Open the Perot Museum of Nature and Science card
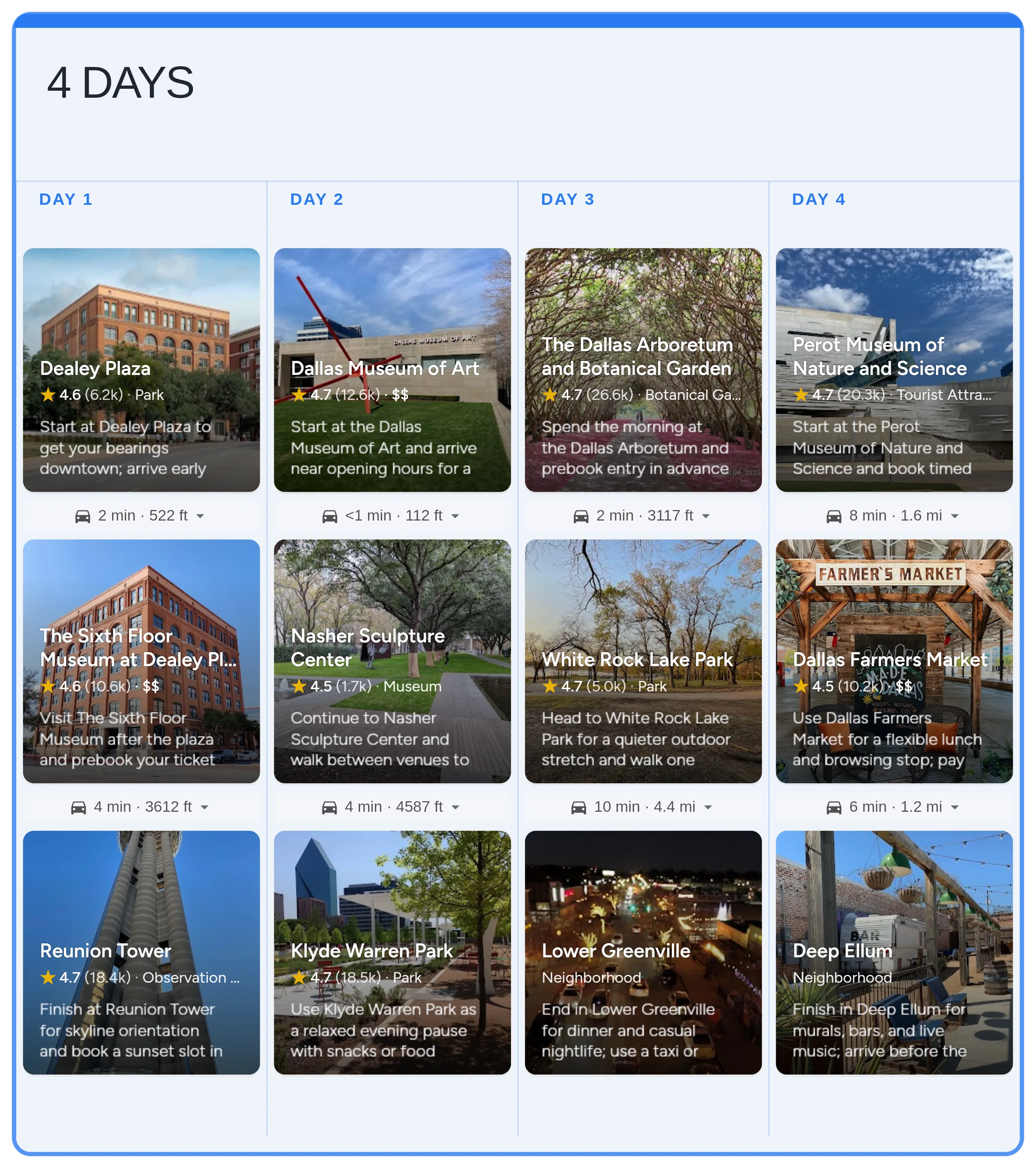The image size is (1036, 1168). 894,370
